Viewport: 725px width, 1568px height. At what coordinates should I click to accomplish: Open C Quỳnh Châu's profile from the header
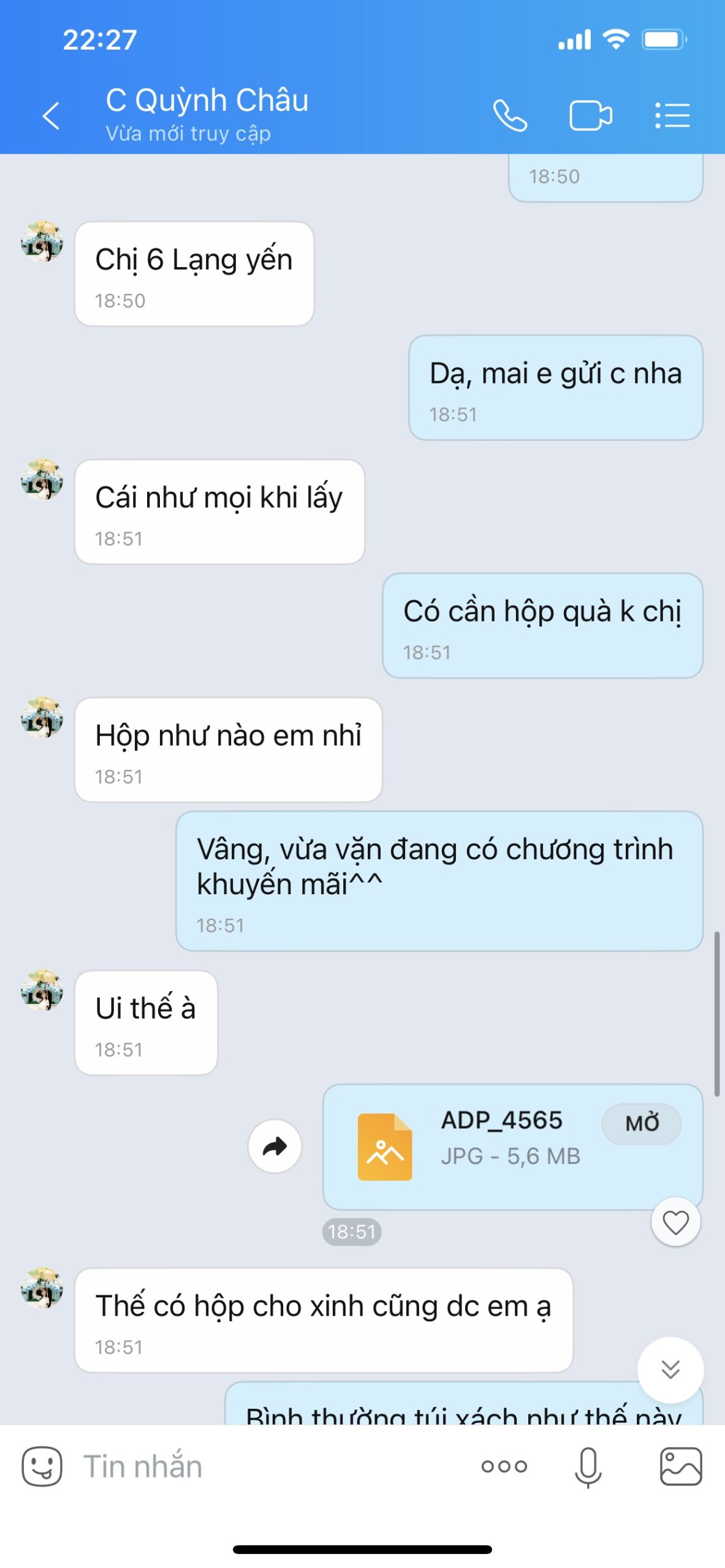click(207, 114)
